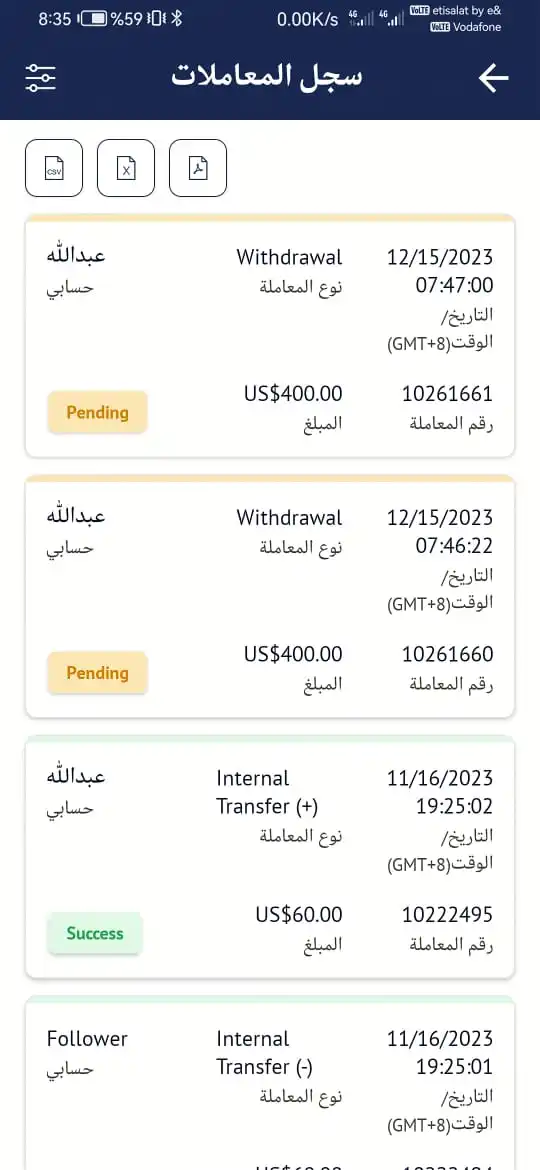Export transactions as CSV
The image size is (540, 1170).
54,168
